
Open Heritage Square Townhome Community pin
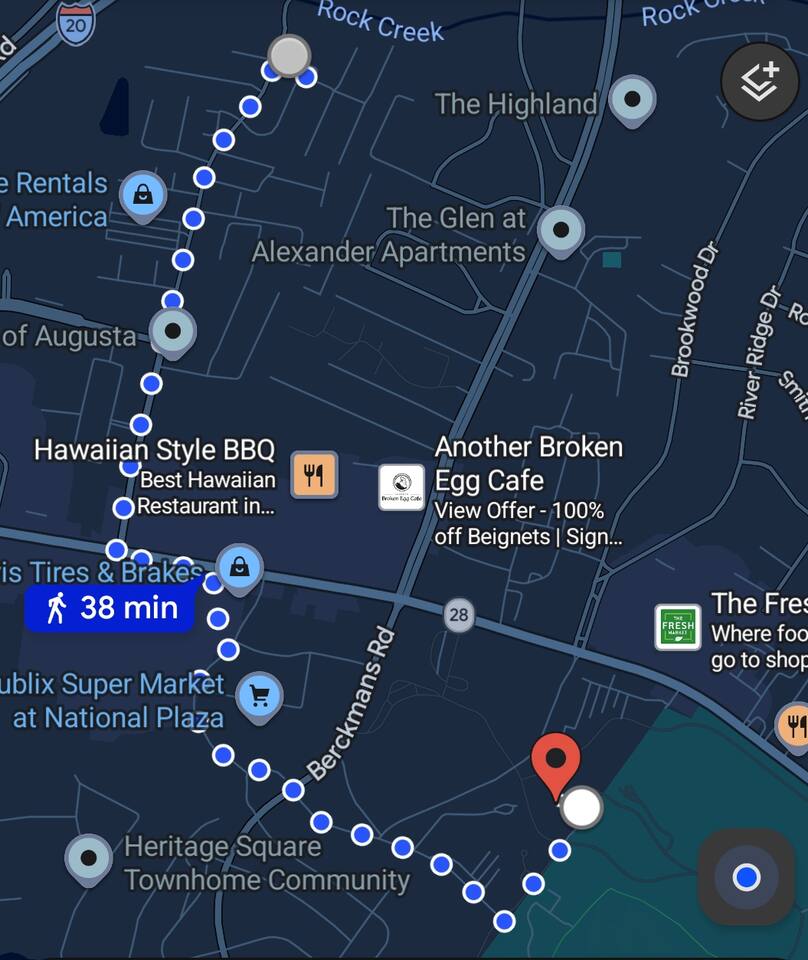pyautogui.click(x=89, y=858)
